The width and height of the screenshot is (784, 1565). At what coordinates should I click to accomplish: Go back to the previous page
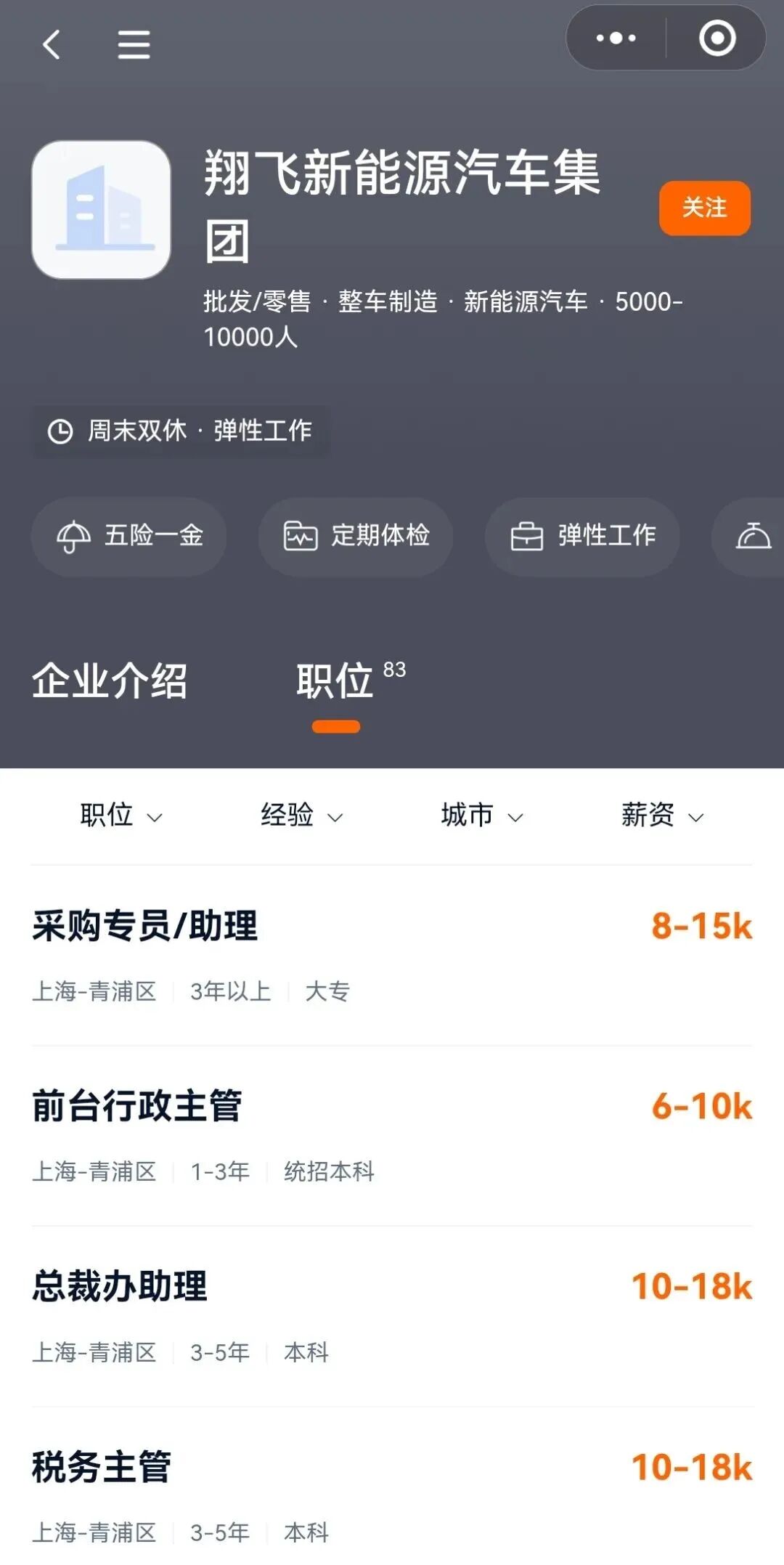coord(51,45)
